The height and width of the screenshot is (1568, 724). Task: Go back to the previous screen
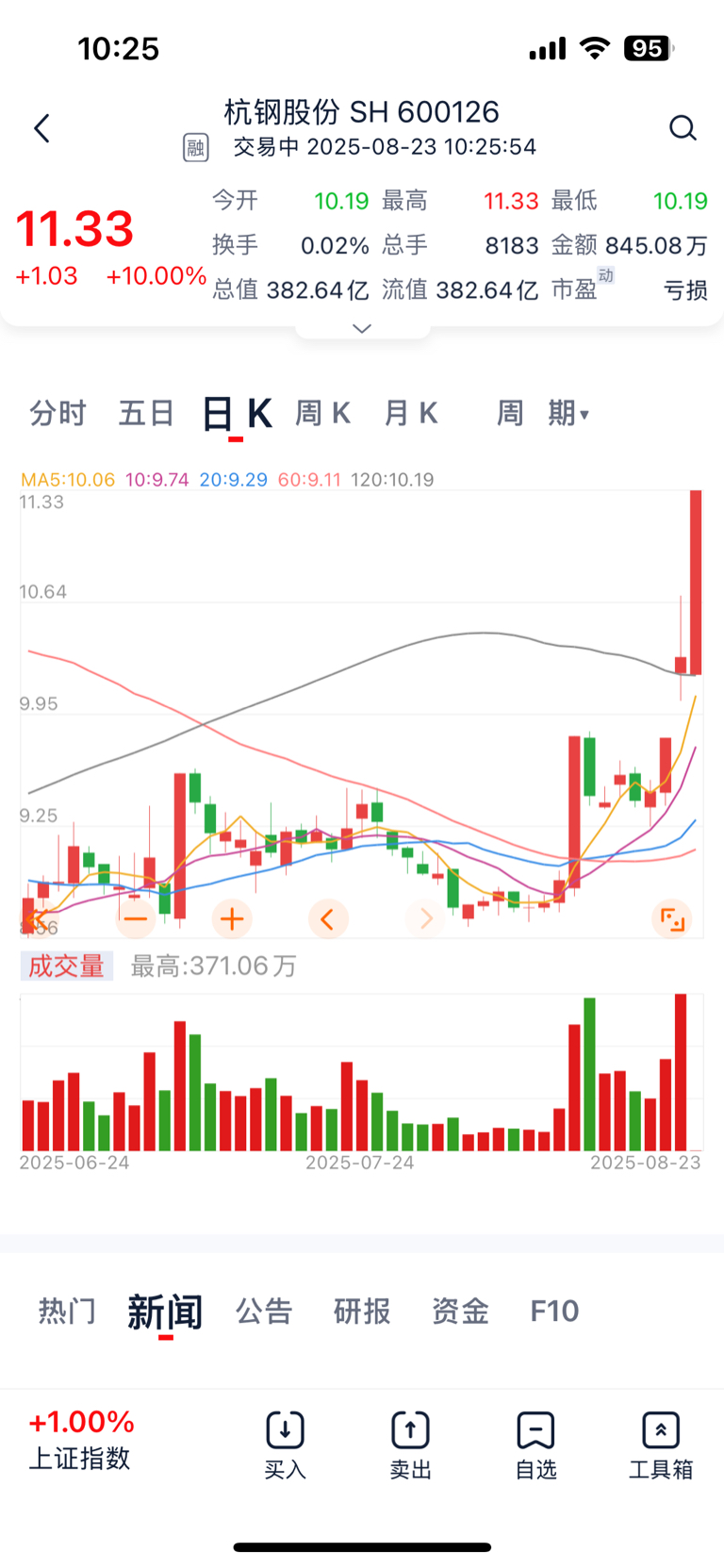(41, 128)
